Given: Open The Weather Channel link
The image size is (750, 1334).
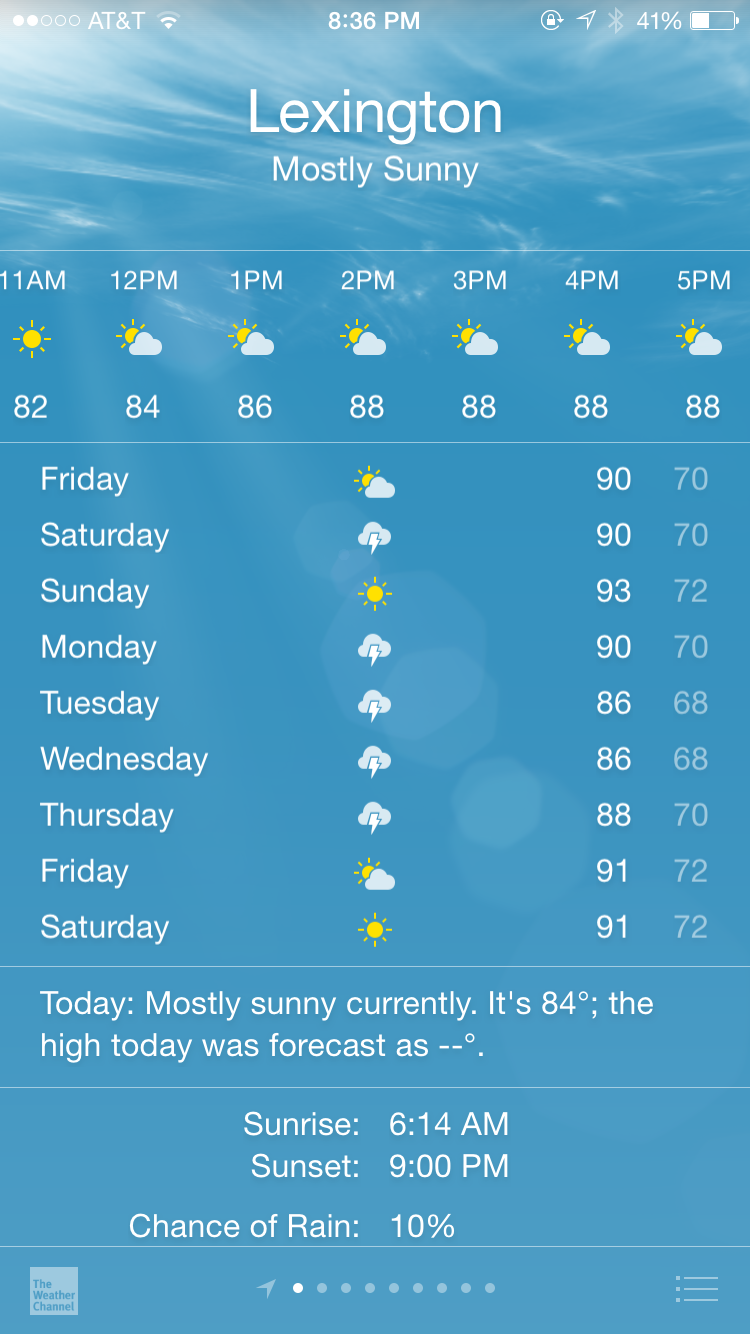Looking at the screenshot, I should [x=54, y=1290].
